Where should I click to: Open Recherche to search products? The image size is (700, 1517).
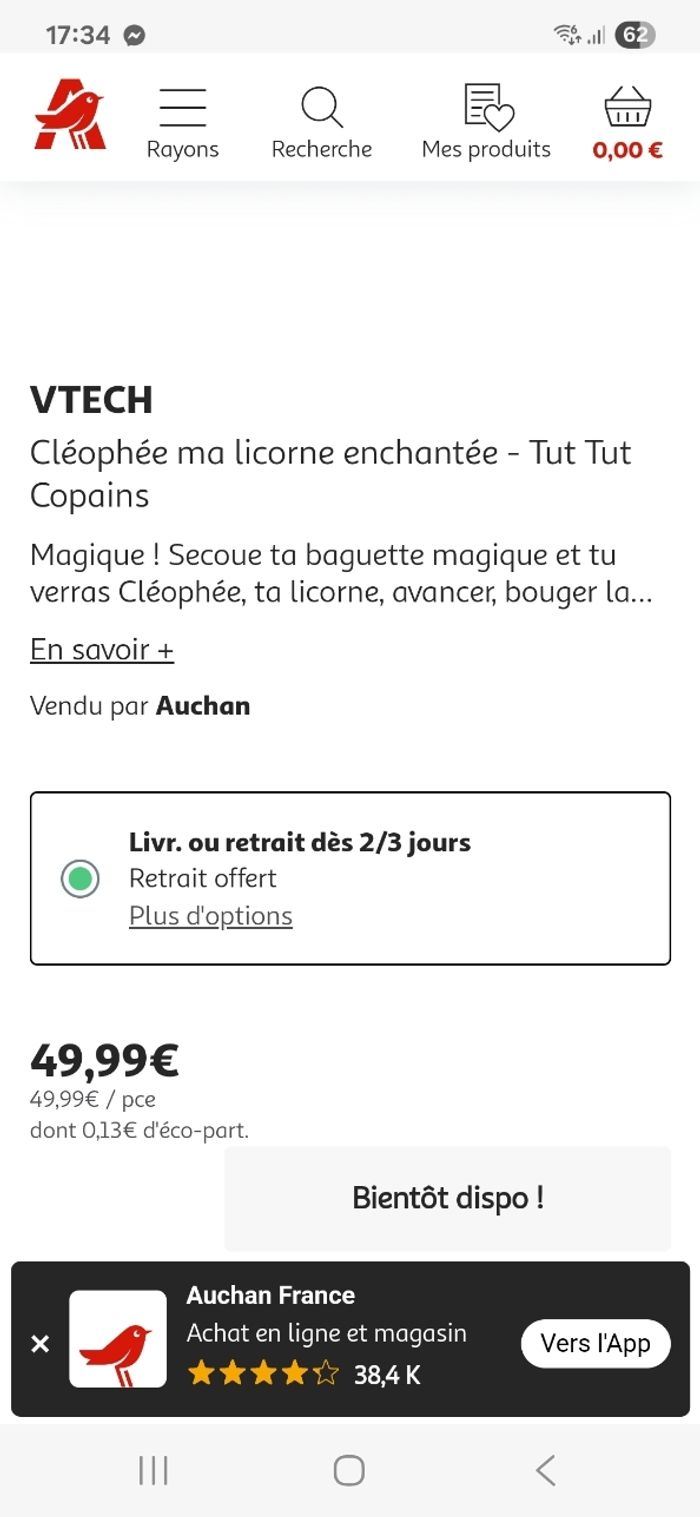tap(321, 122)
